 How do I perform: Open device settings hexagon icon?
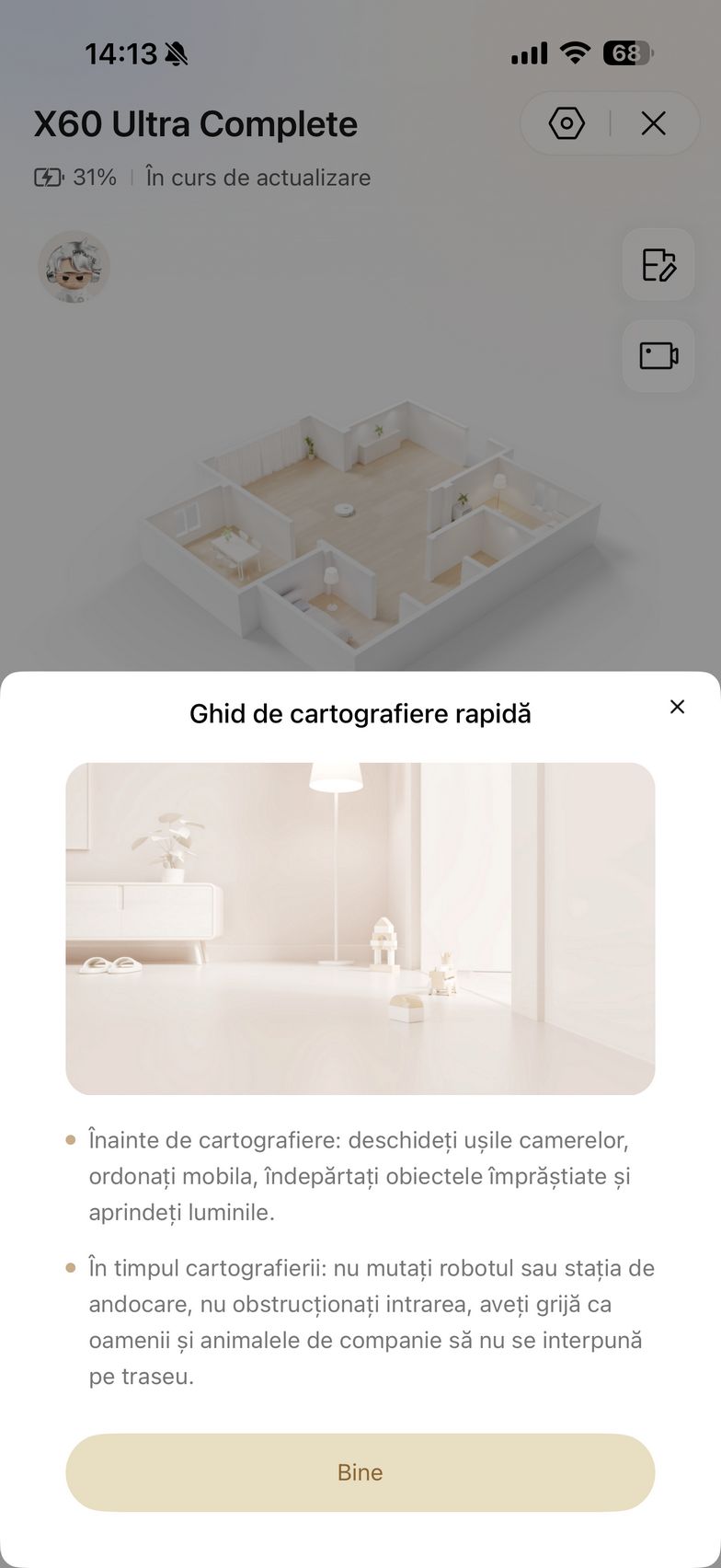click(566, 123)
